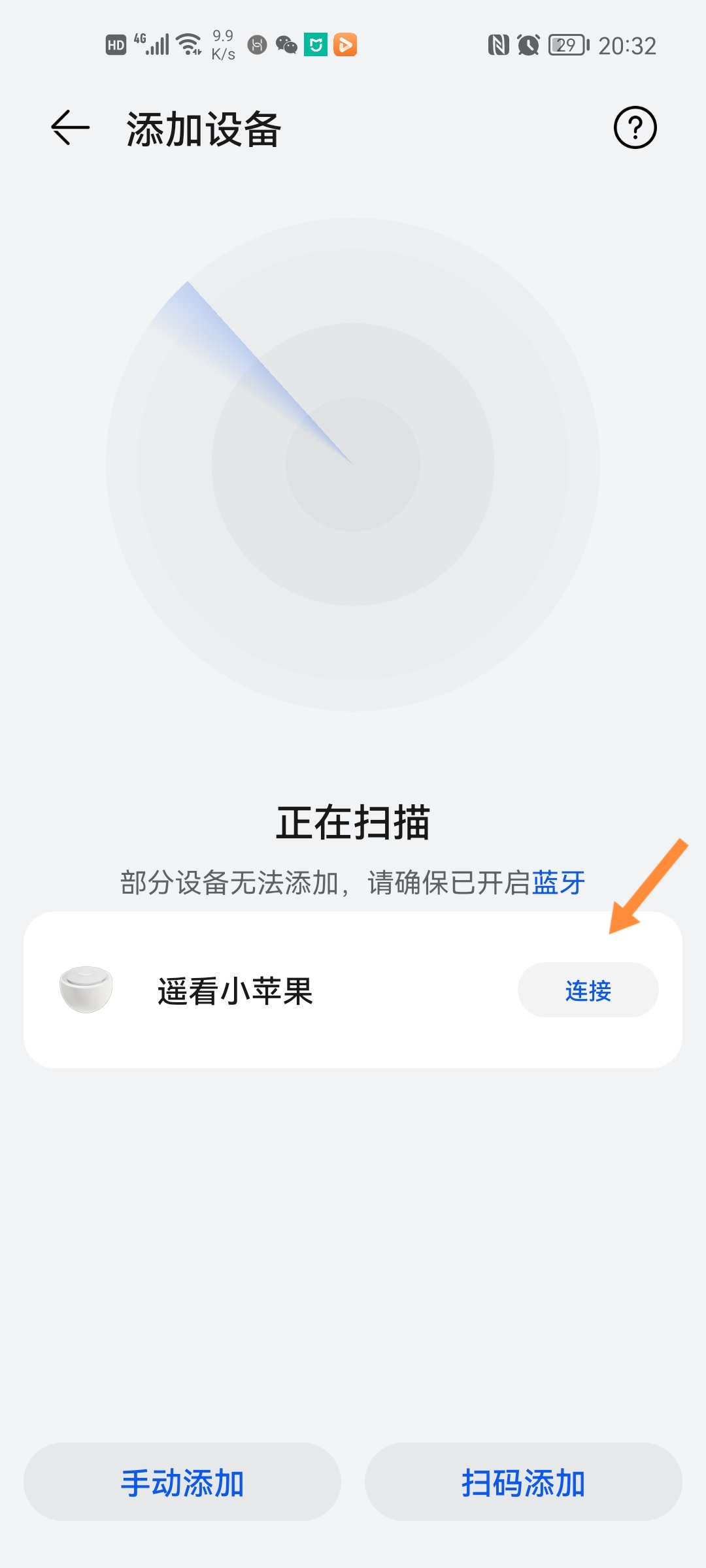
Task: Tap the battery indicator showing 29
Action: click(567, 45)
